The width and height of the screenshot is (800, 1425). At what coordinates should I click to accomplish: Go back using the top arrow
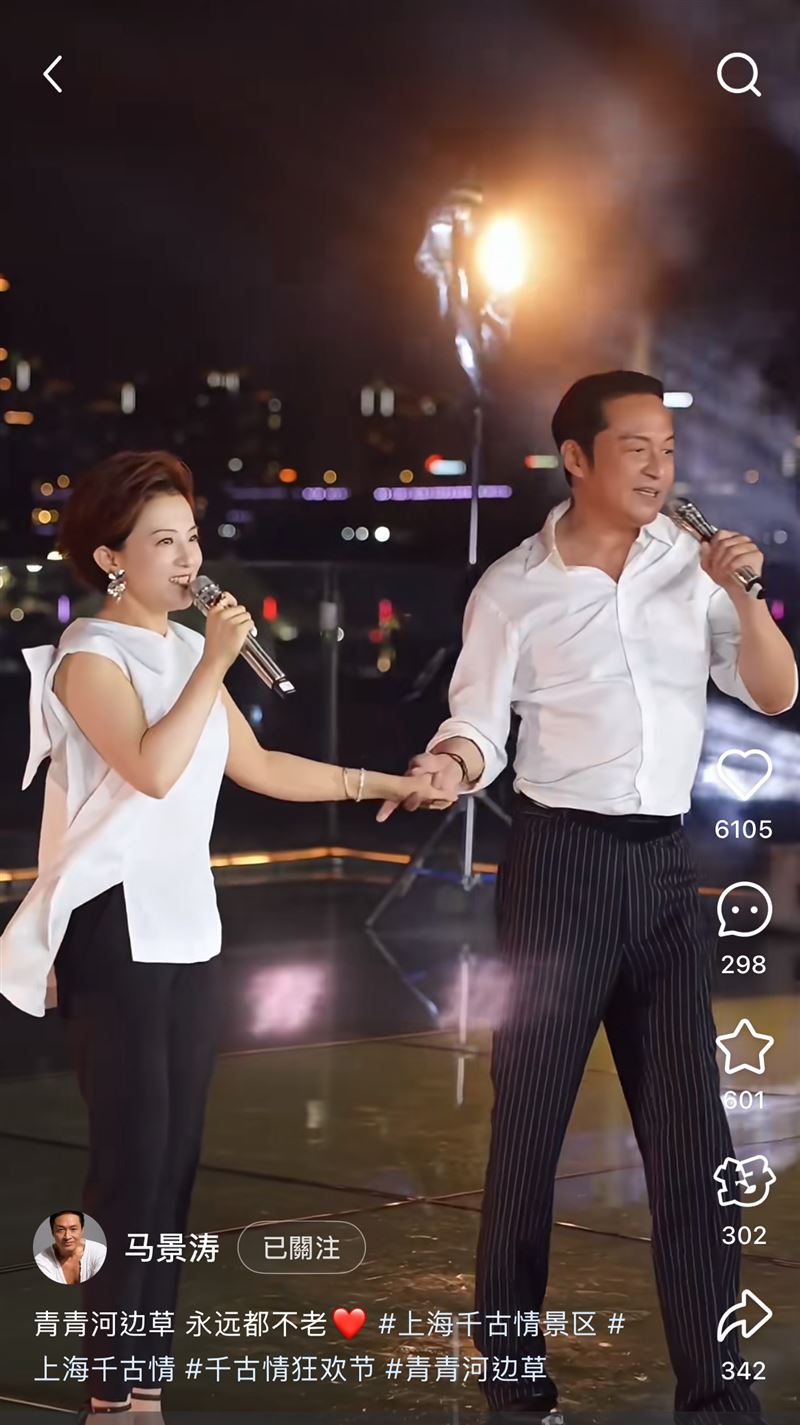click(53, 74)
